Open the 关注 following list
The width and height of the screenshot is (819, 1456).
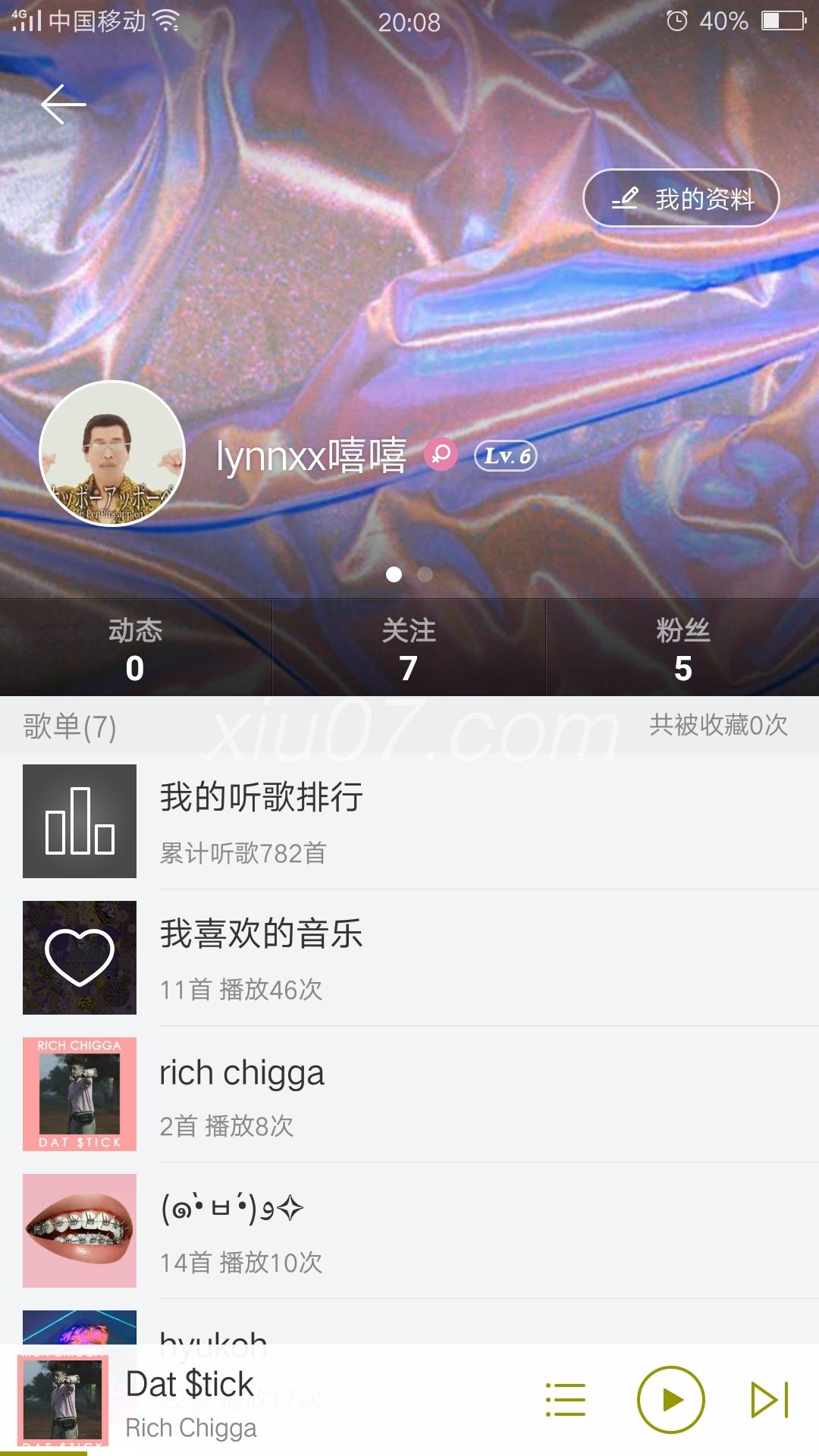[409, 649]
